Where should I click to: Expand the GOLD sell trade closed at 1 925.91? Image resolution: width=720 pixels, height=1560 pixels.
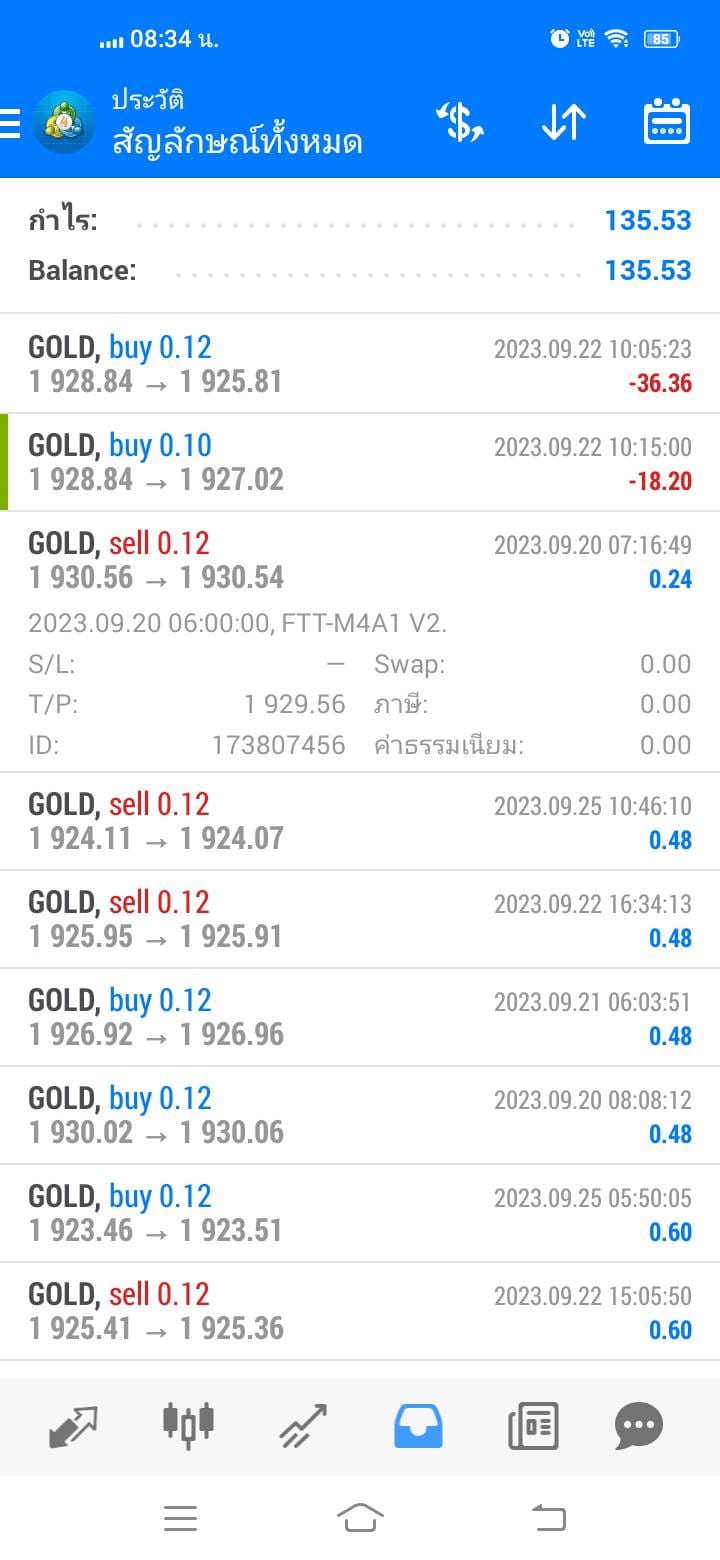pyautogui.click(x=360, y=919)
